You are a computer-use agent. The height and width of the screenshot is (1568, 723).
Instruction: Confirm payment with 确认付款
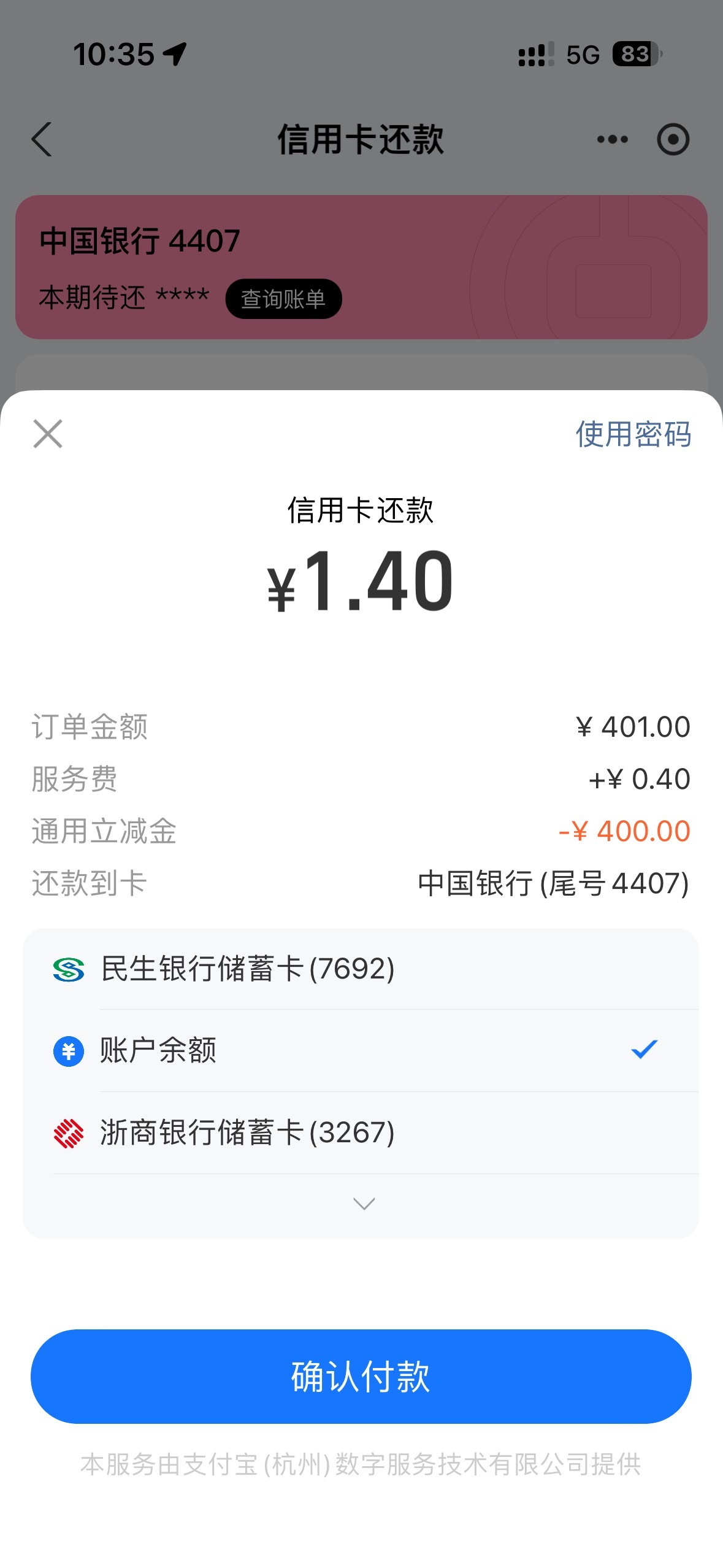pos(361,1377)
